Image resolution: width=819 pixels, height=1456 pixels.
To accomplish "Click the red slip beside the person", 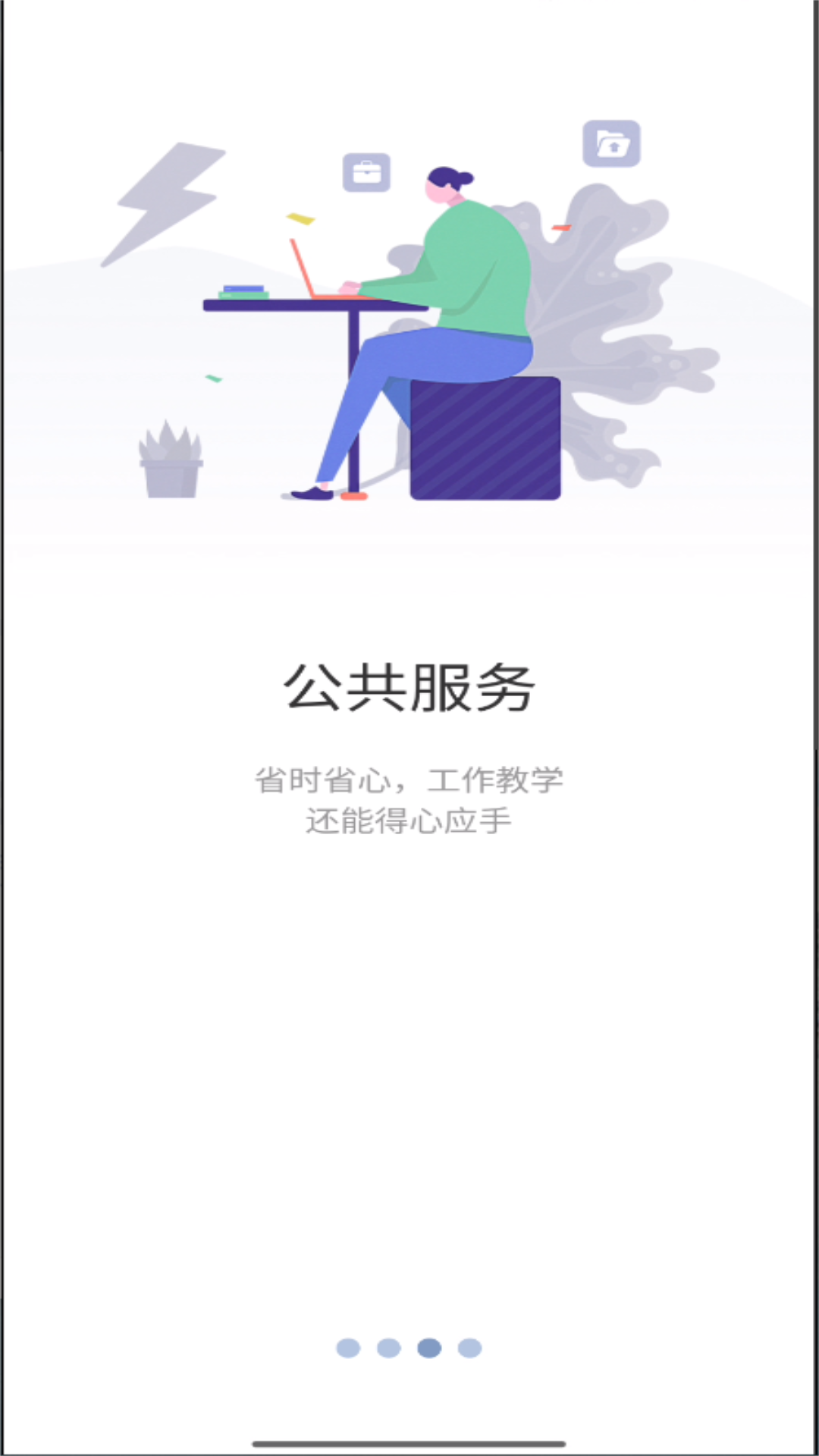I will [561, 227].
